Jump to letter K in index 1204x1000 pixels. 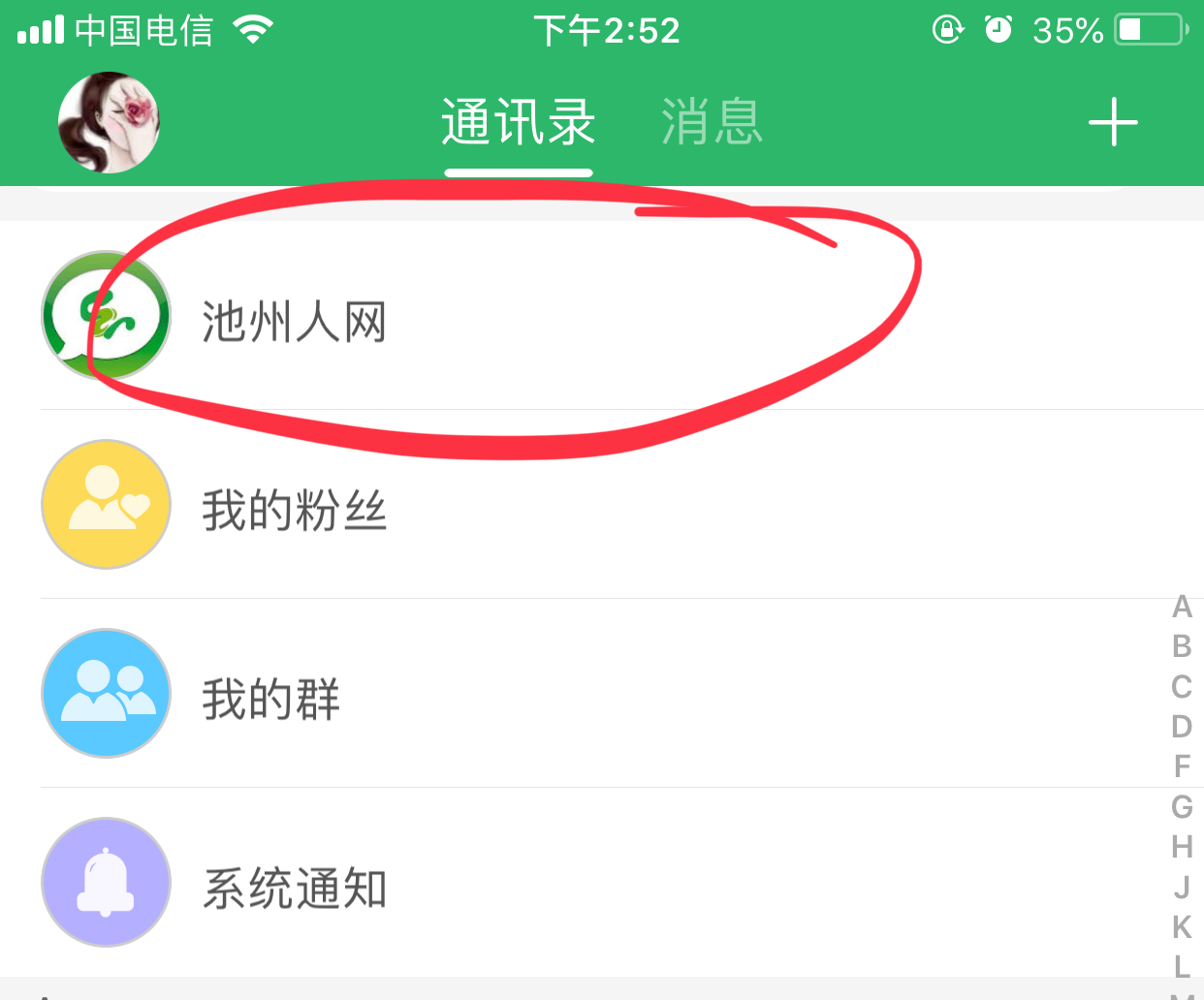[1182, 926]
